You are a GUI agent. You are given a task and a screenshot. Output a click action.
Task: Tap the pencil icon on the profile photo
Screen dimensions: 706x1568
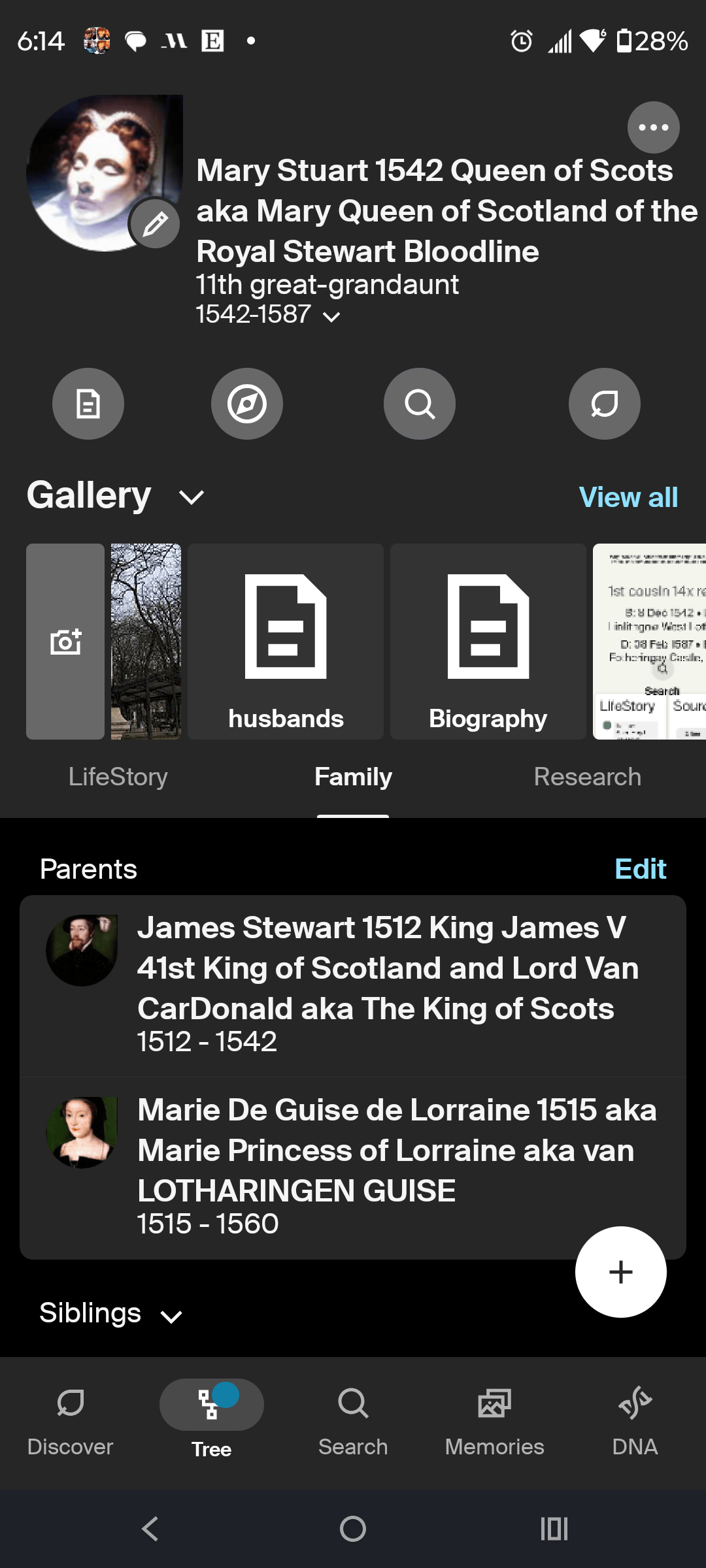click(154, 223)
